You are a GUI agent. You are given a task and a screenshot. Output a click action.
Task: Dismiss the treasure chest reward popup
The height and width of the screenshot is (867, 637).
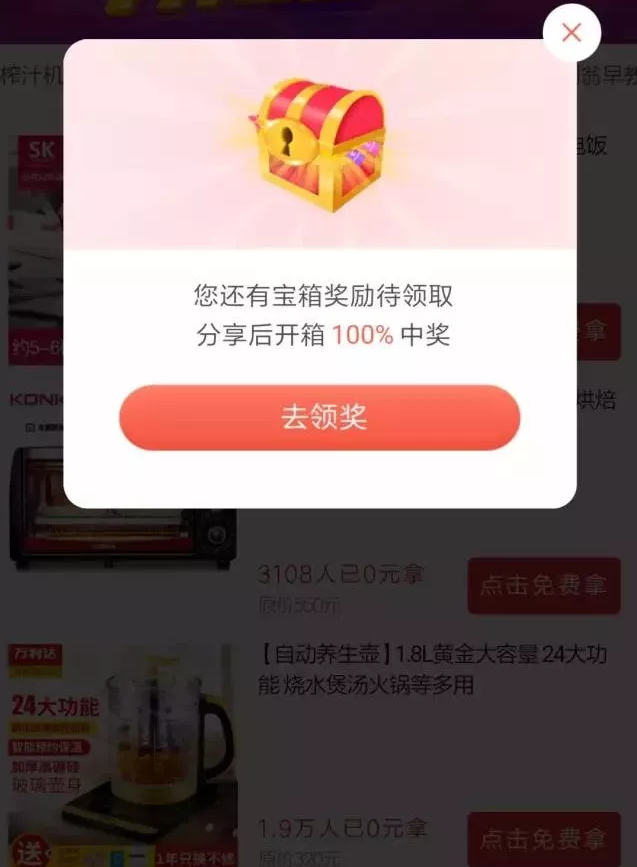tap(571, 33)
